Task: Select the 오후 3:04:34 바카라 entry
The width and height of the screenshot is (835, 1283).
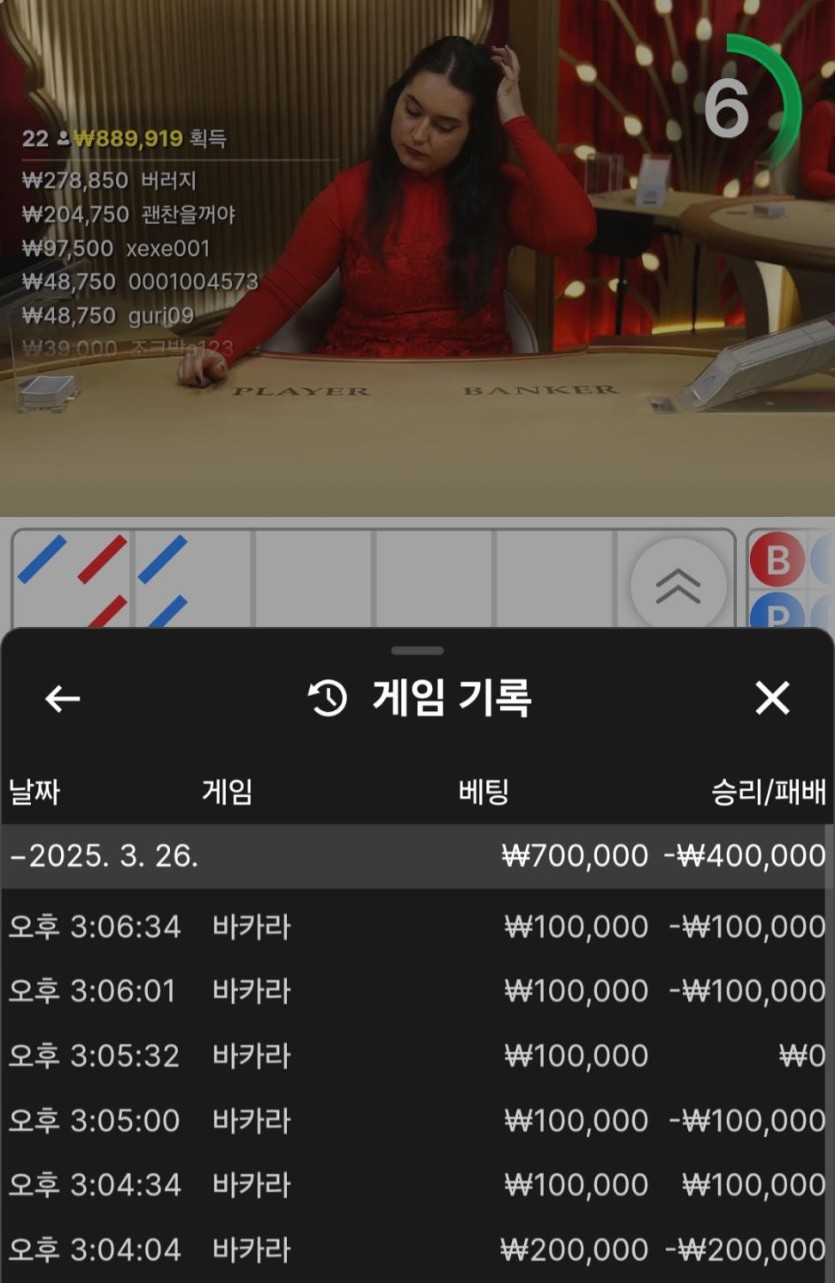Action: [416, 1185]
